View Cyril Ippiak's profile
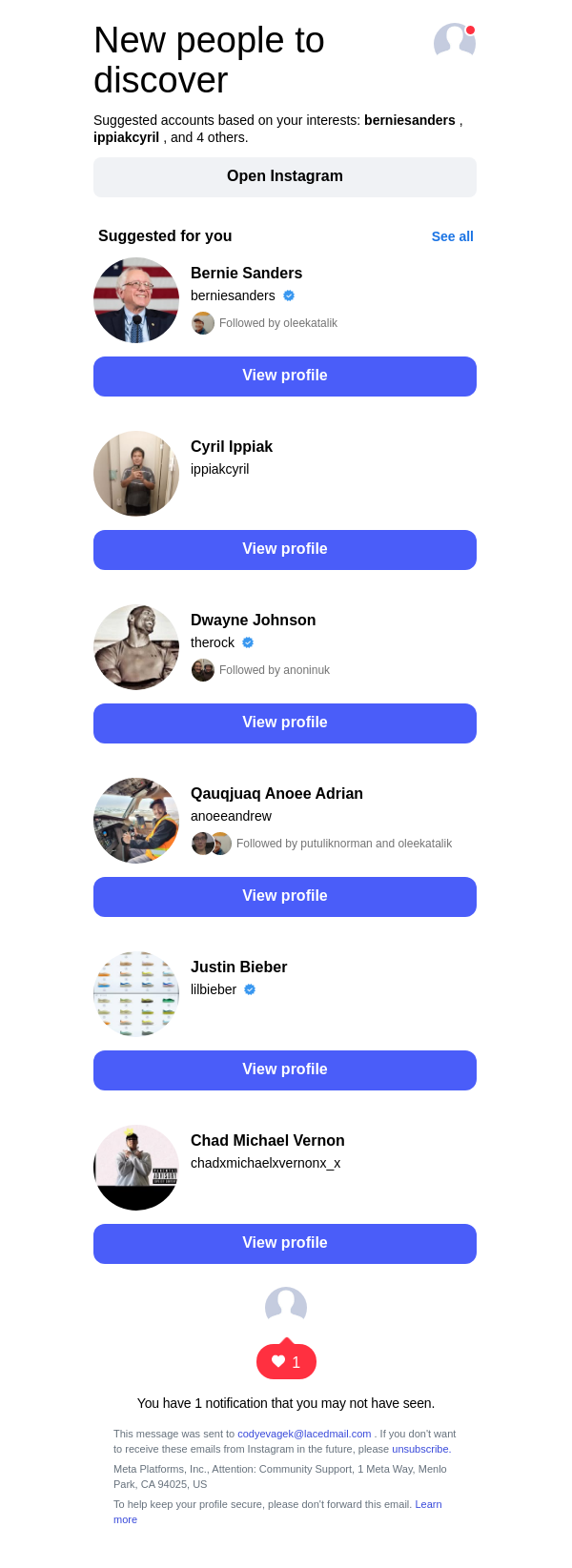 pos(285,550)
